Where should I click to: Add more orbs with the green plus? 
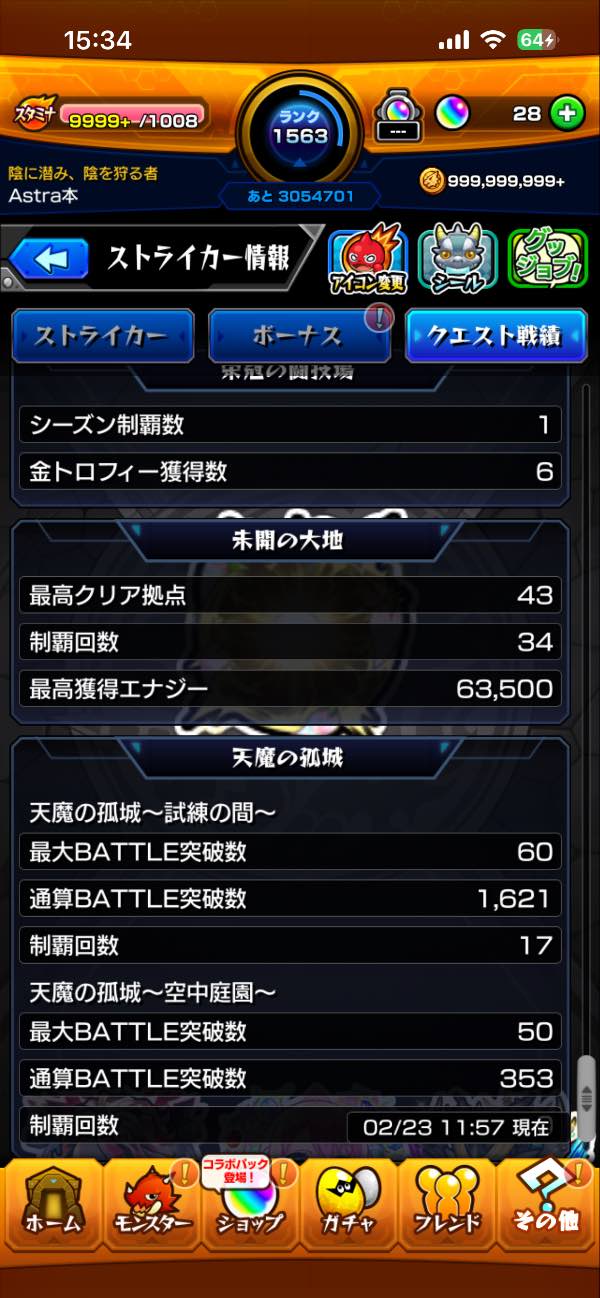point(567,114)
